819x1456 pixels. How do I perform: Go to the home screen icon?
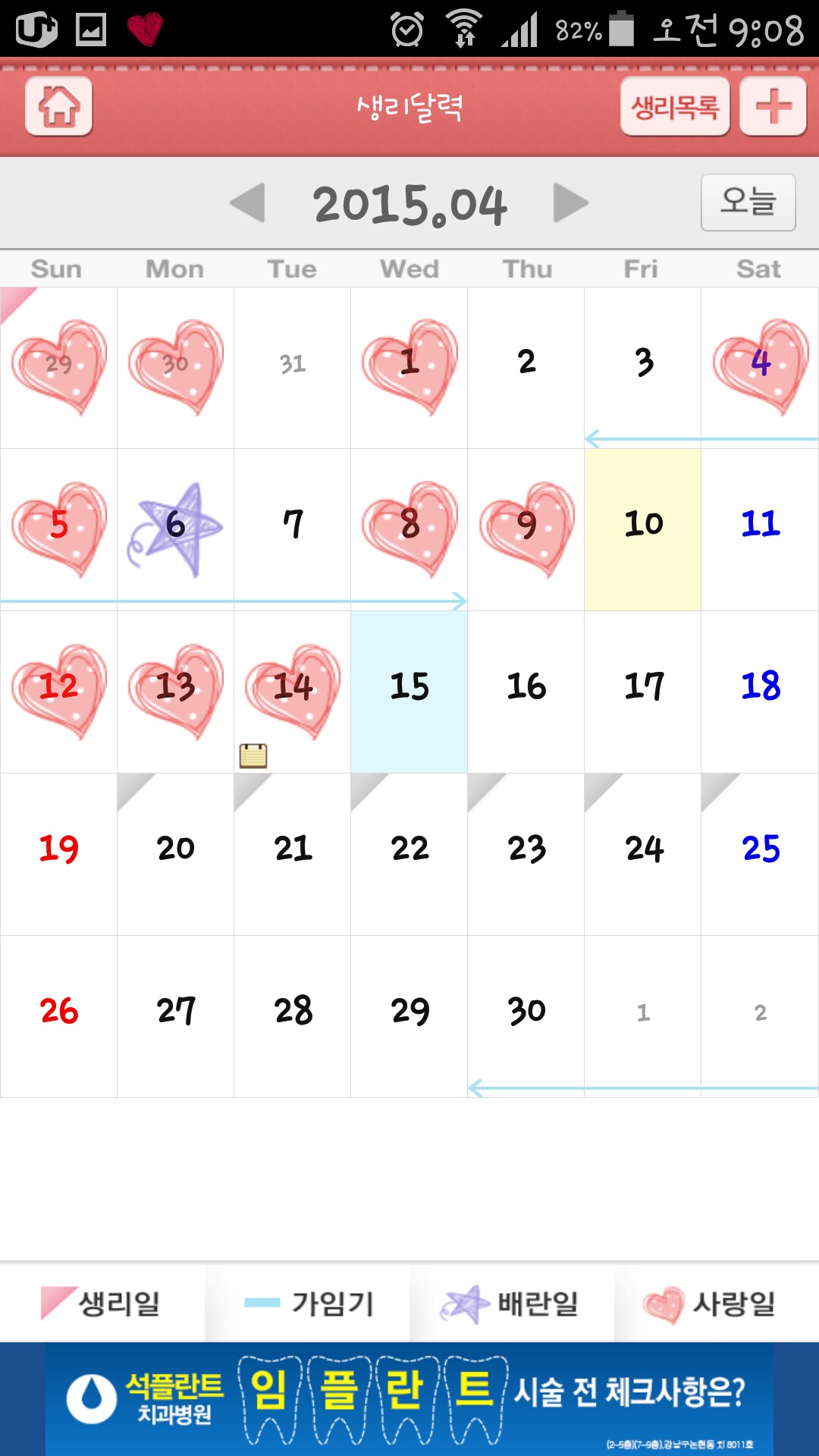click(59, 106)
